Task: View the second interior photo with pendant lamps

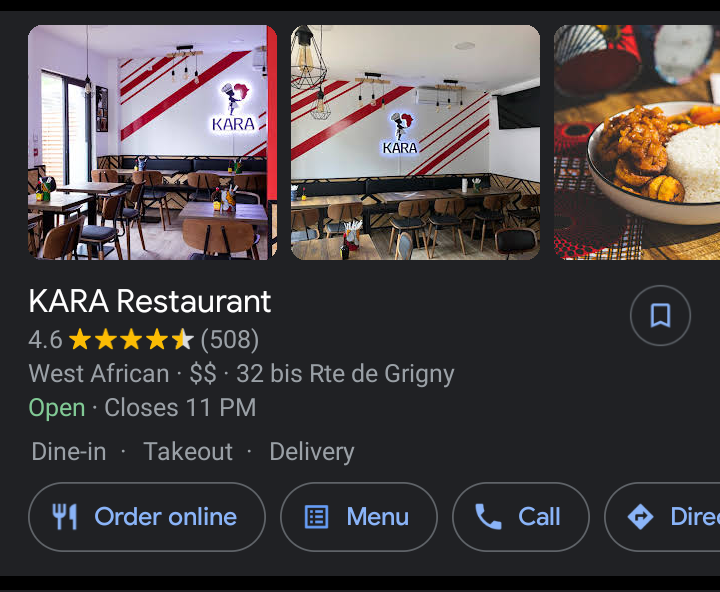Action: 415,143
